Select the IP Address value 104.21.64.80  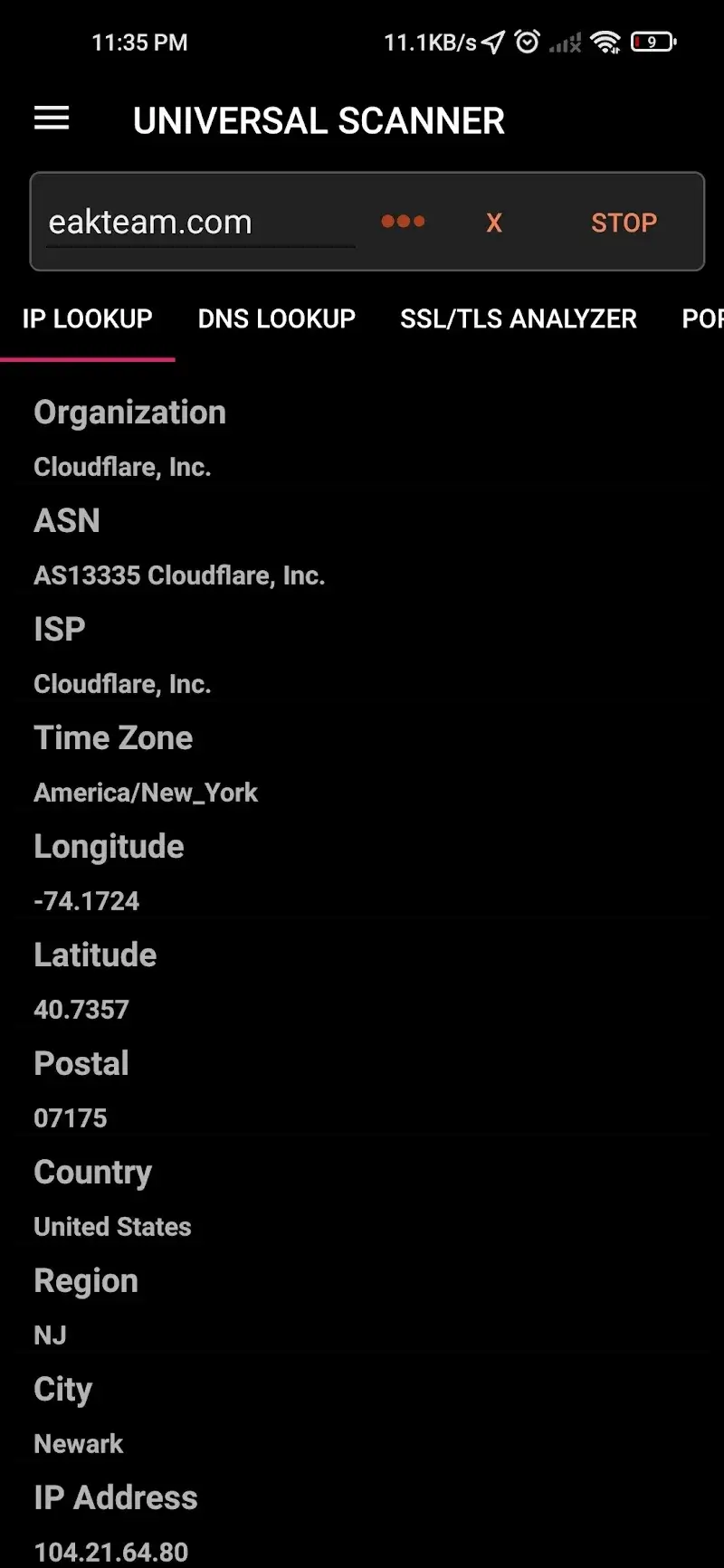tap(110, 1551)
